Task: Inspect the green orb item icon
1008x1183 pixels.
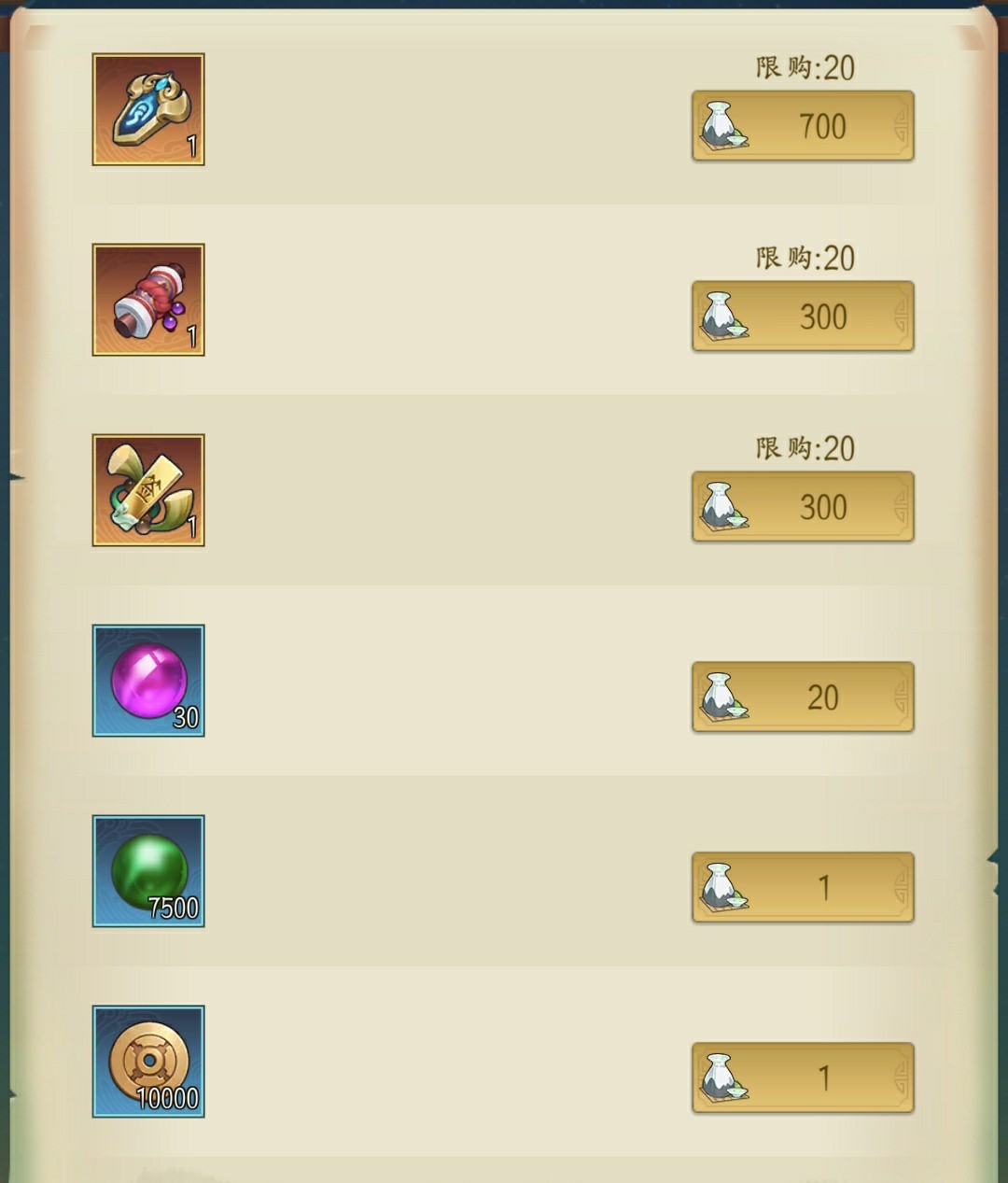Action: coord(148,872)
